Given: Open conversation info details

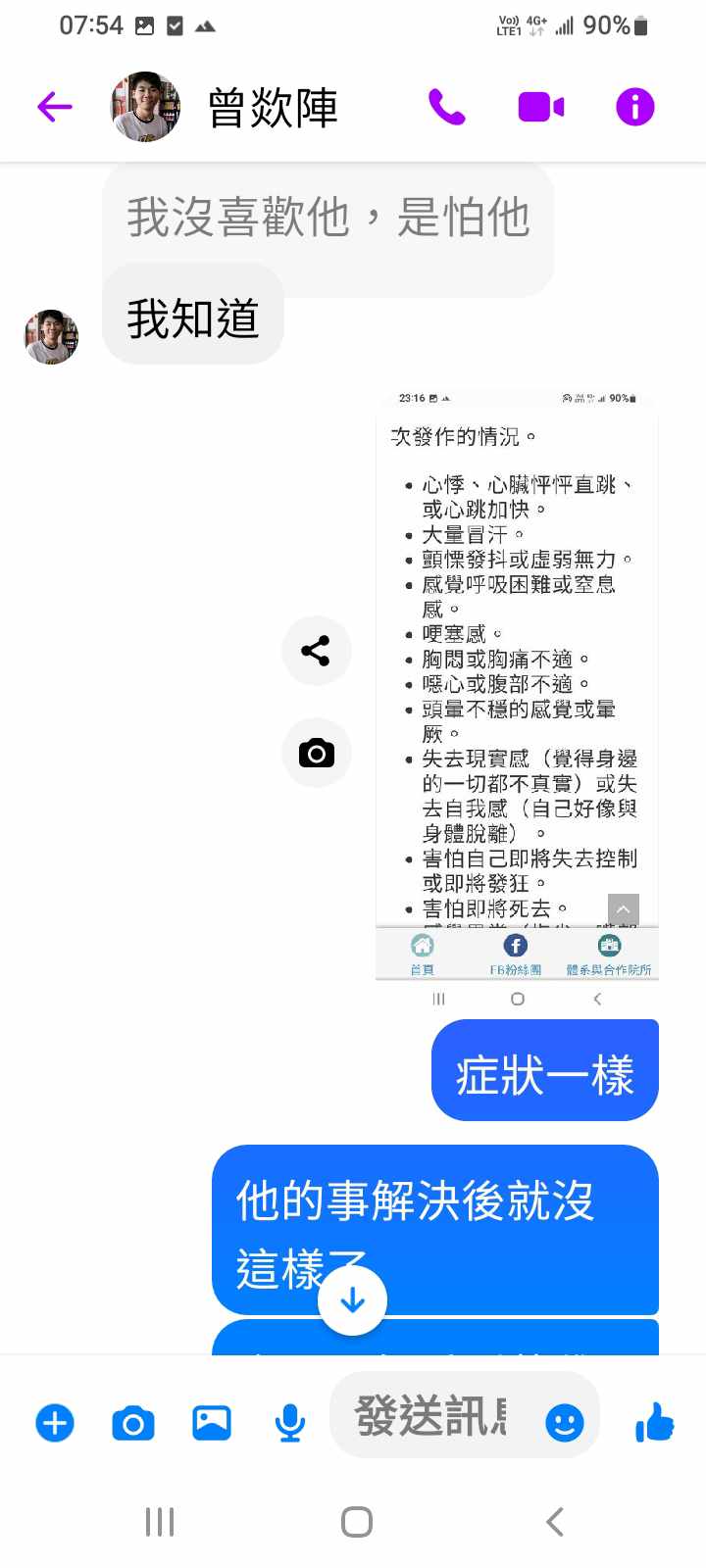Looking at the screenshot, I should [x=634, y=107].
